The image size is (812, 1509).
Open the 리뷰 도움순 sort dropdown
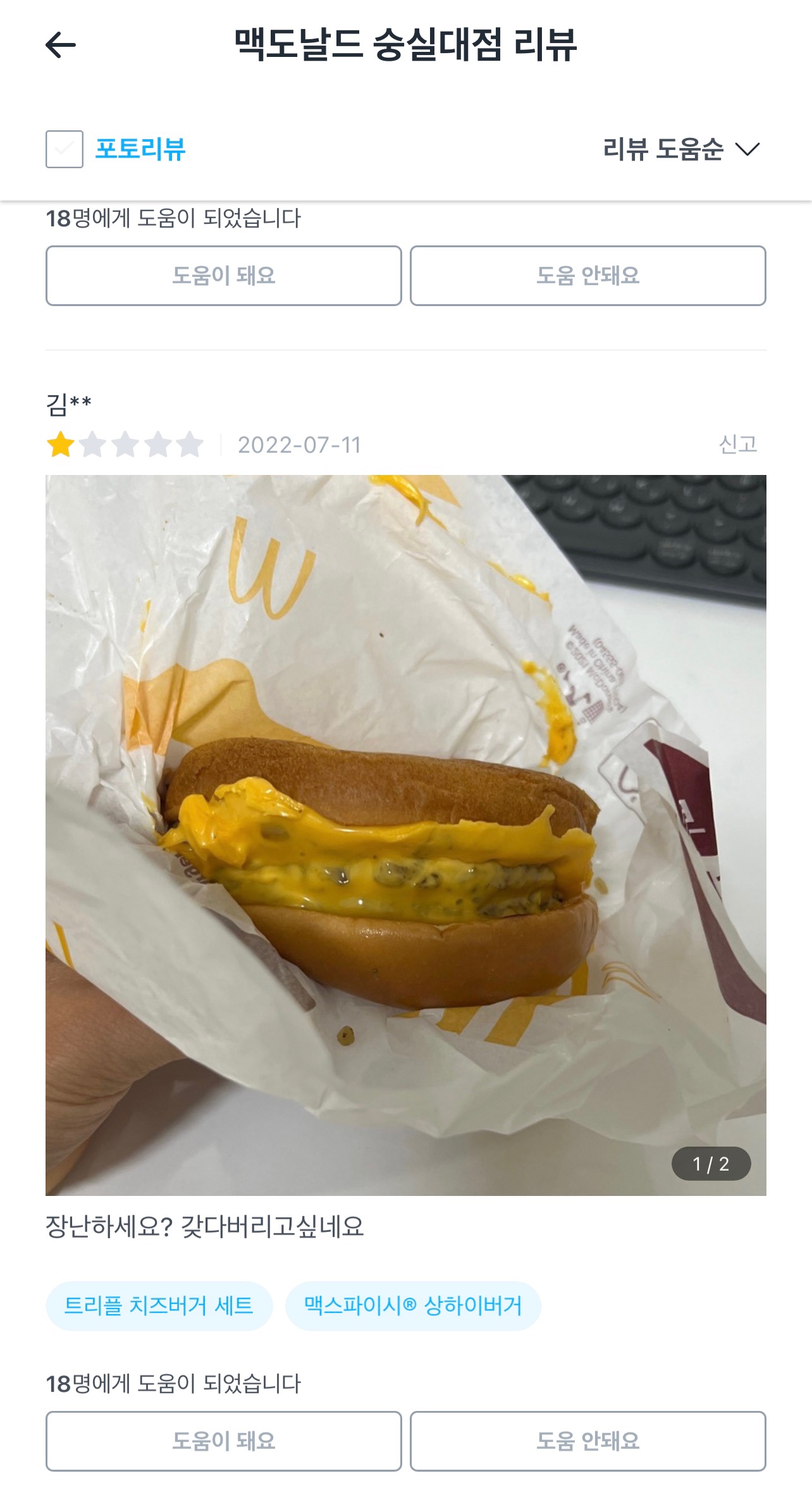pyautogui.click(x=681, y=149)
